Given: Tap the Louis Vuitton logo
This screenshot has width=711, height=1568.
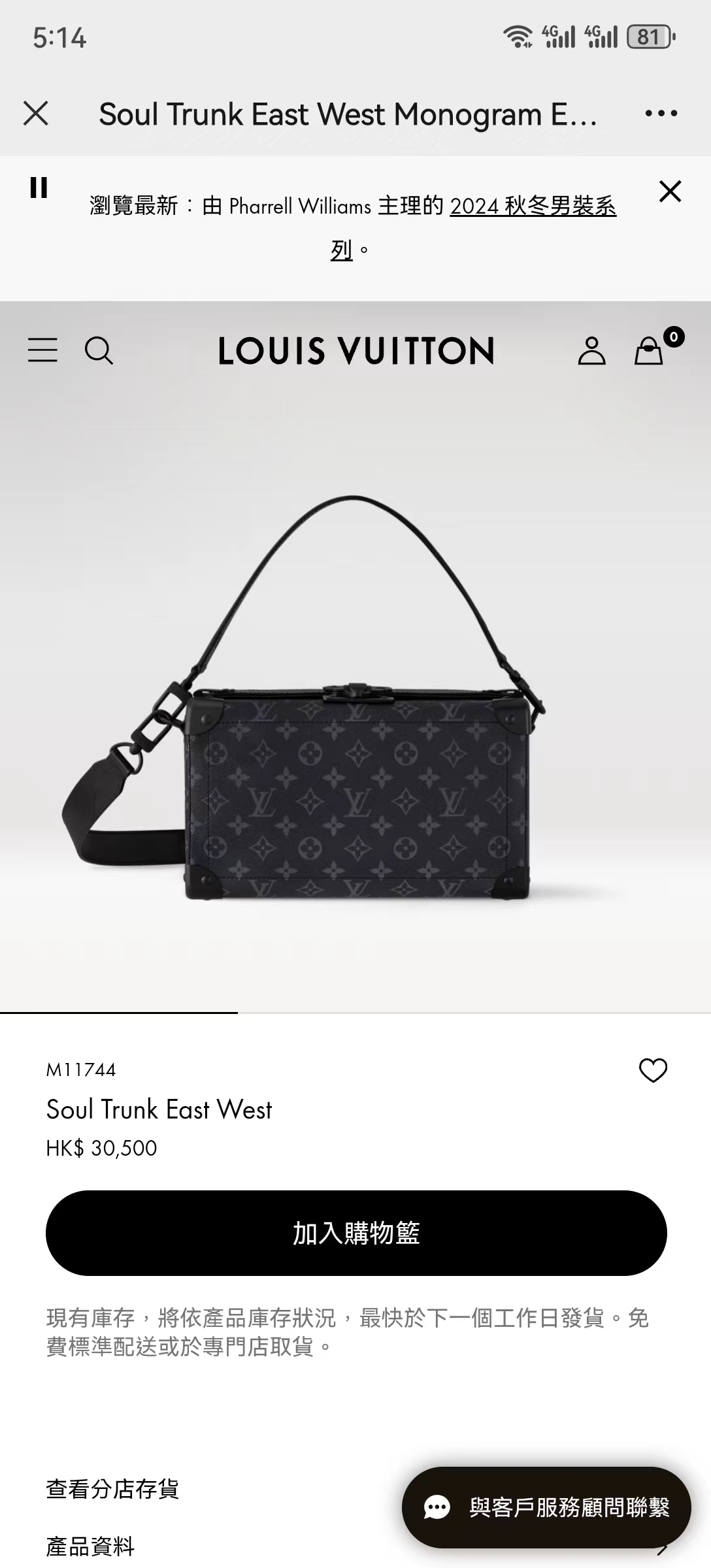Looking at the screenshot, I should (355, 351).
